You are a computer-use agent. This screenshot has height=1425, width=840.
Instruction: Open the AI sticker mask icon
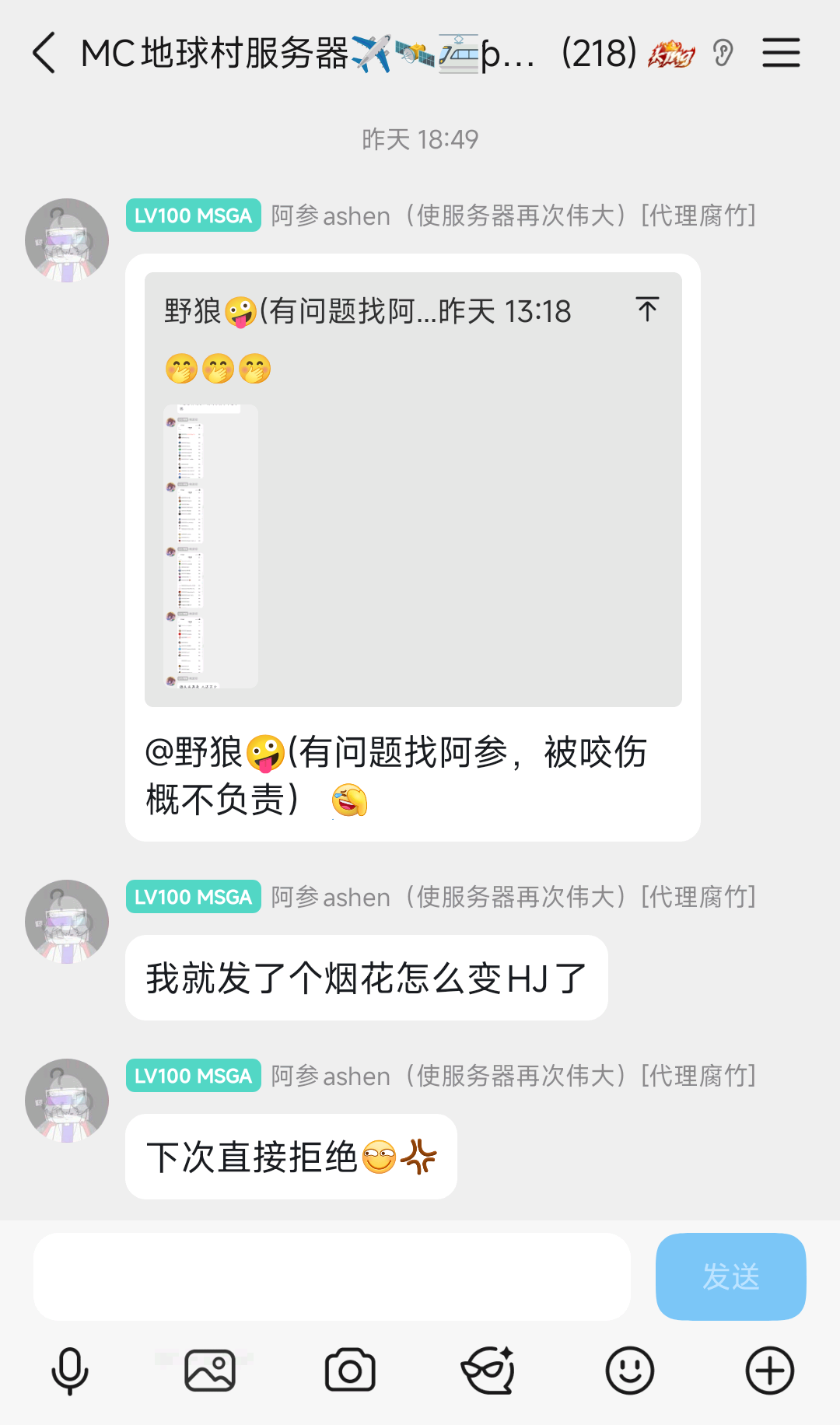489,1371
